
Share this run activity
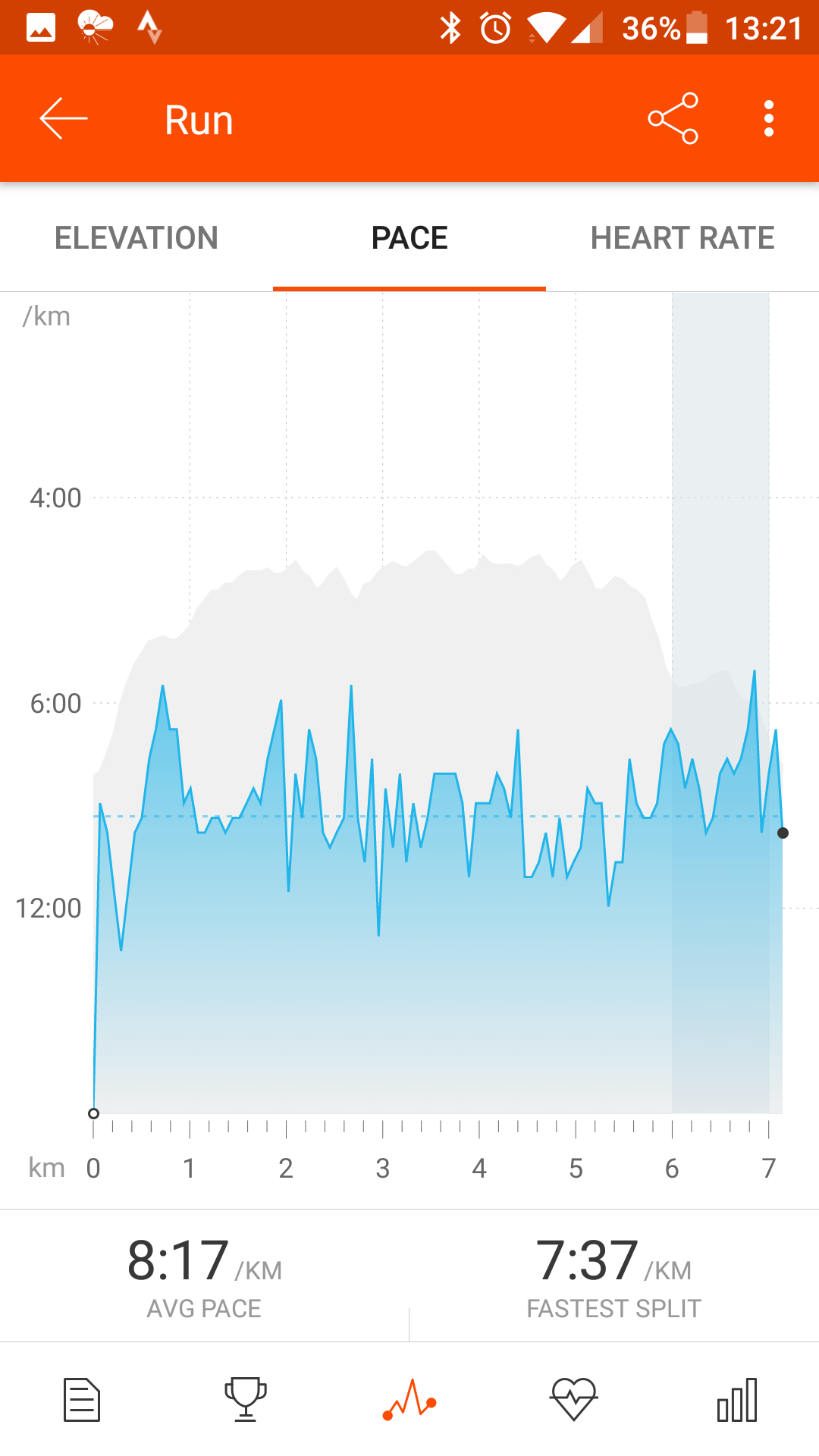click(673, 118)
